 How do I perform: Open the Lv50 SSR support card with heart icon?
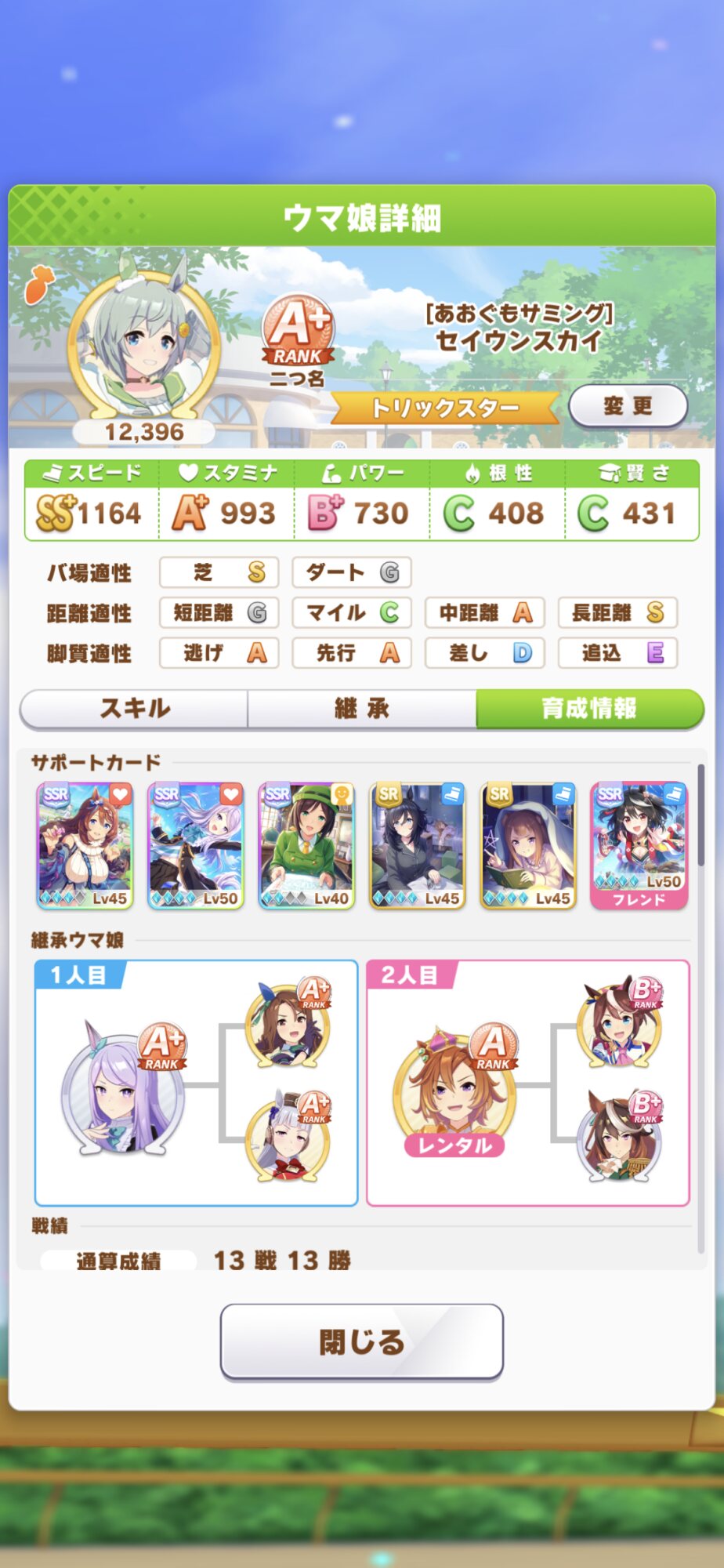196,846
